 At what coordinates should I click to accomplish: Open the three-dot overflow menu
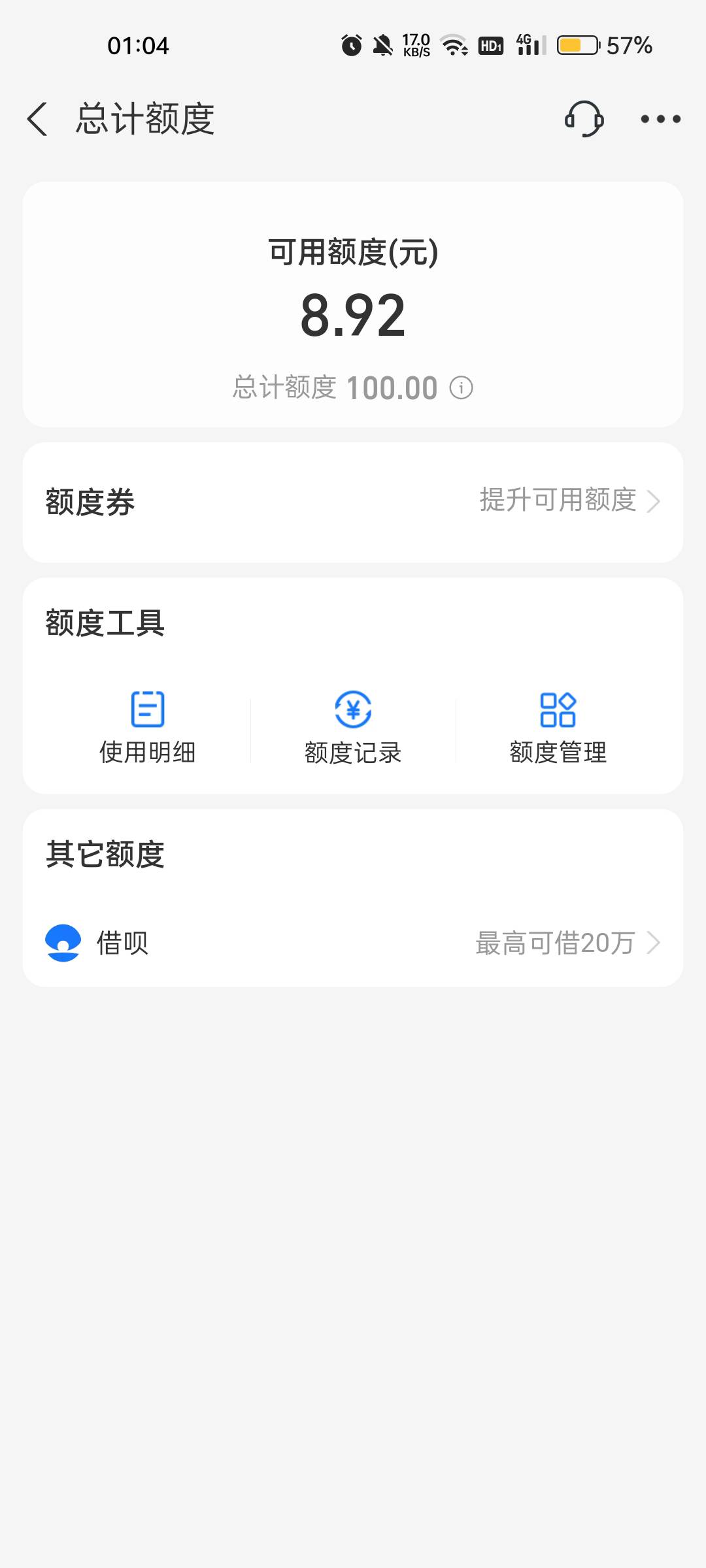(x=660, y=119)
